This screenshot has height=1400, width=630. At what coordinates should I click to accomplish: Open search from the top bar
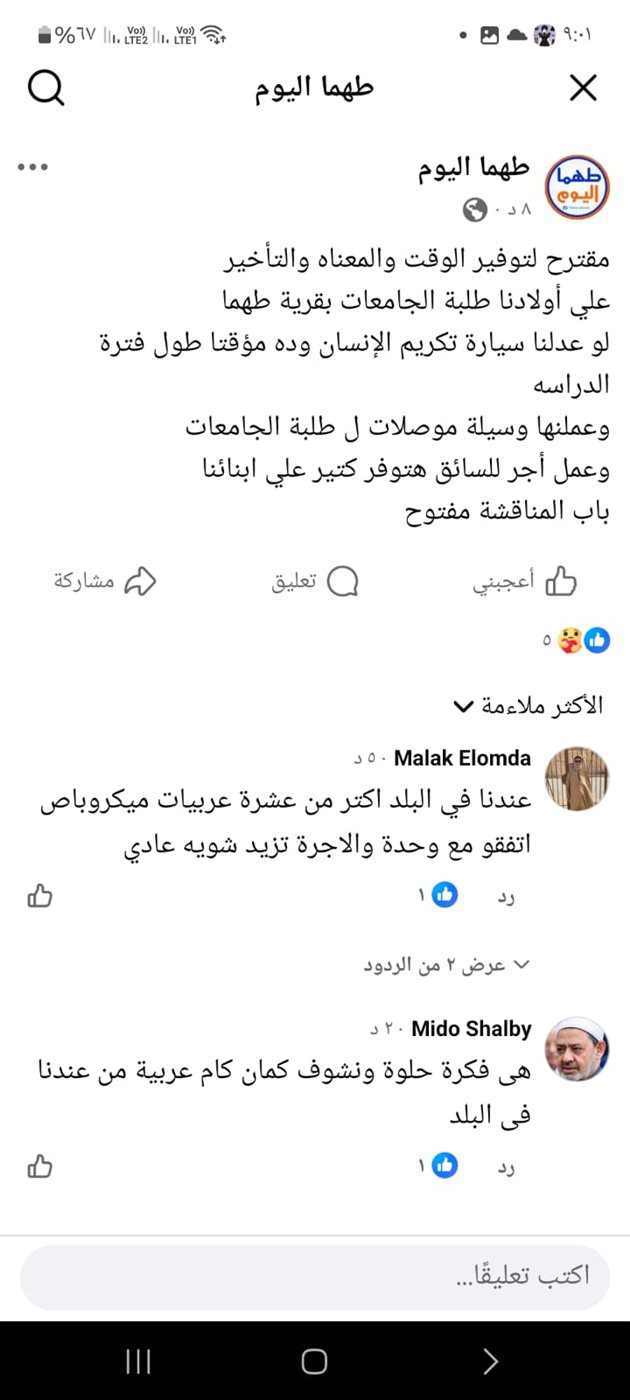coord(46,88)
